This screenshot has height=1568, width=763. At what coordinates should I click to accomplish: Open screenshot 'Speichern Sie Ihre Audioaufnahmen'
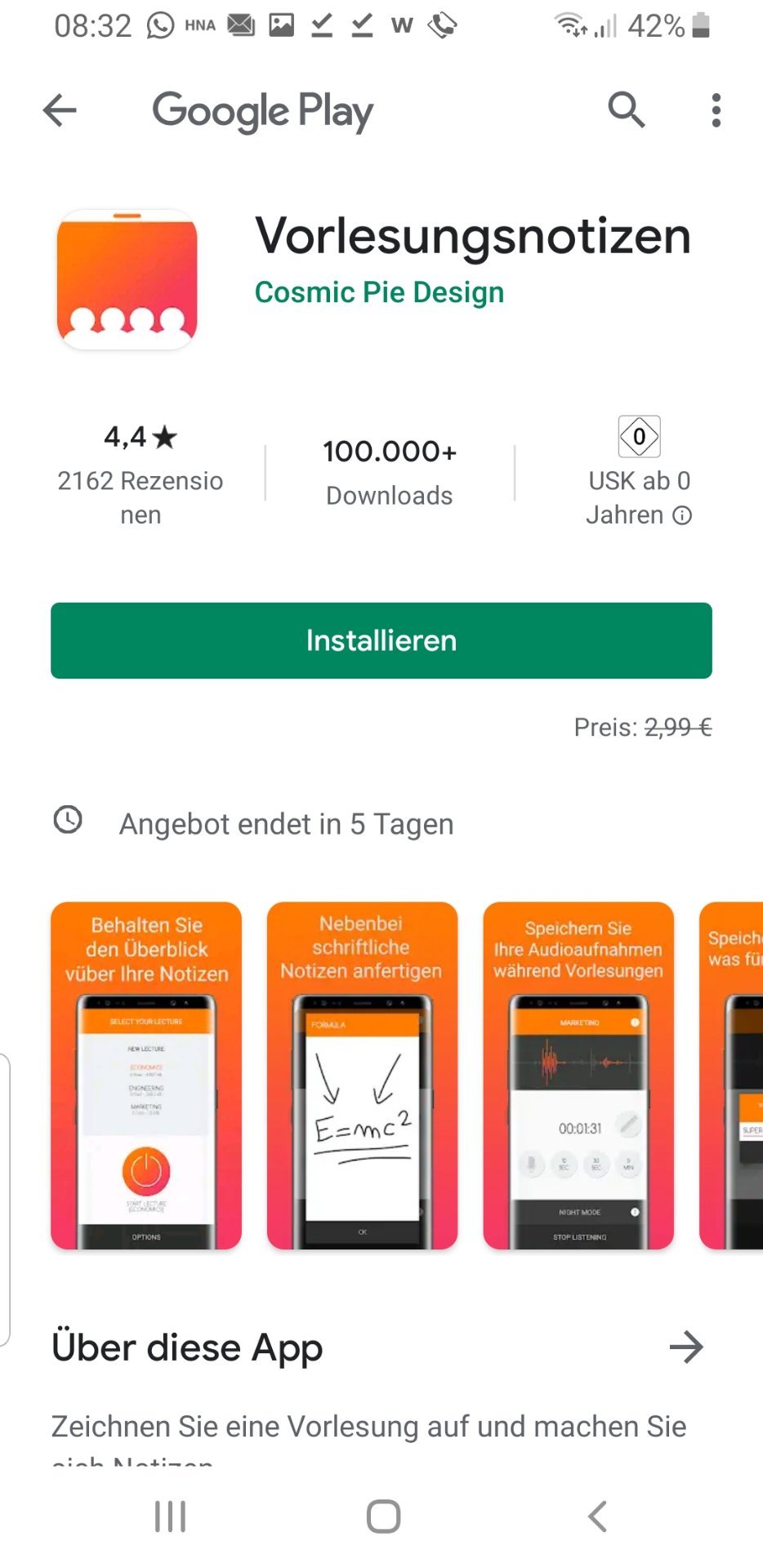pos(578,1076)
